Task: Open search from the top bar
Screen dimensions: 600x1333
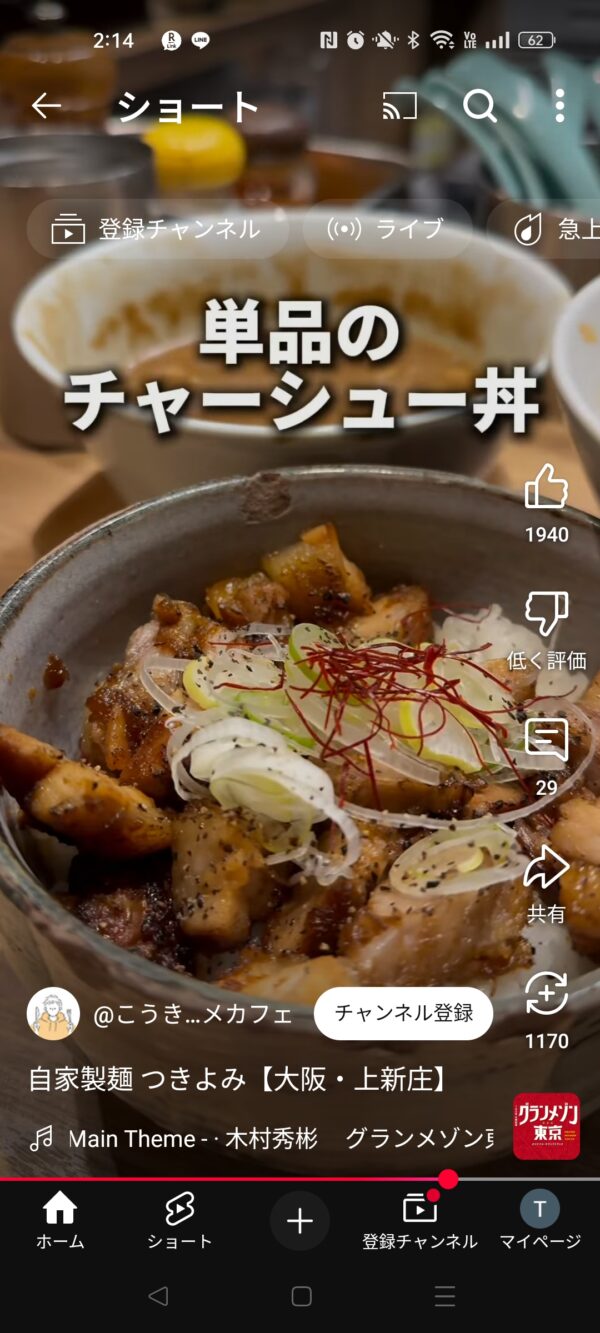Action: point(480,106)
